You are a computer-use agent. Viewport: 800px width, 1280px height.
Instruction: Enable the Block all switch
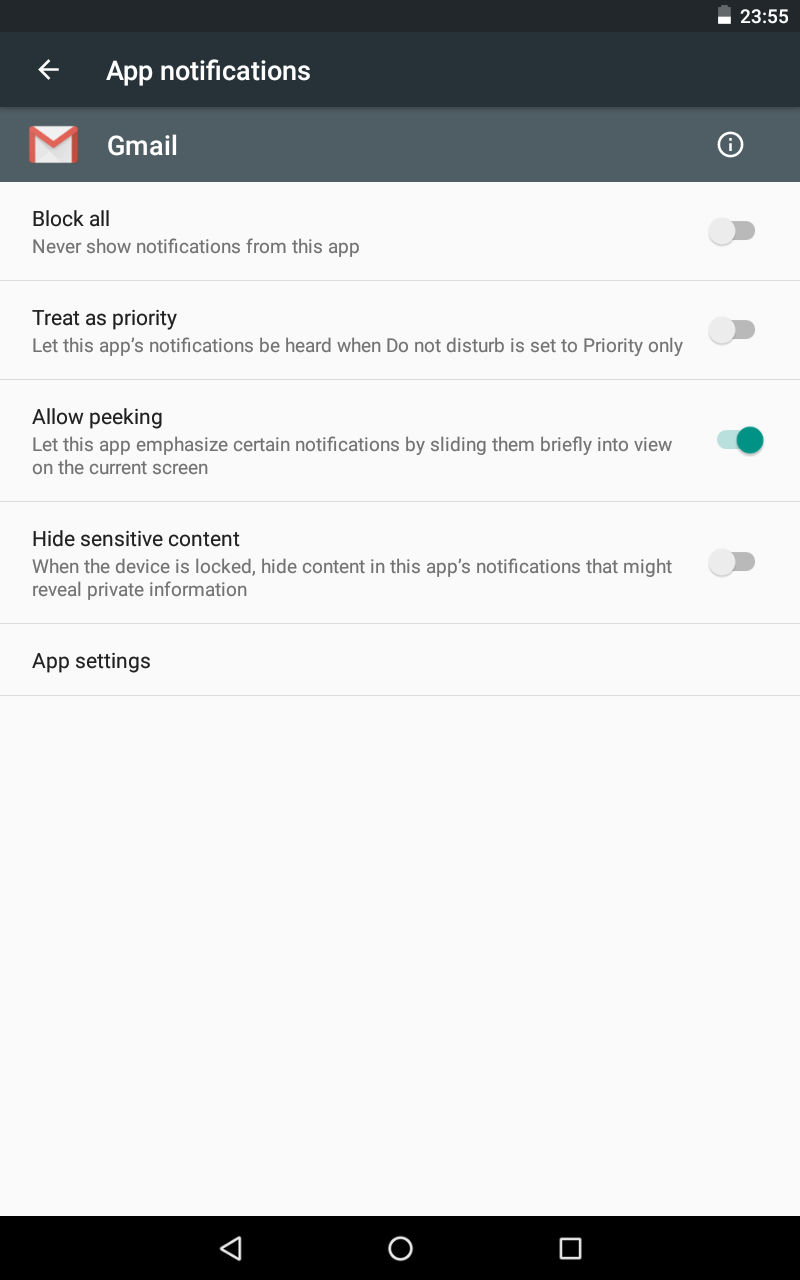point(732,231)
